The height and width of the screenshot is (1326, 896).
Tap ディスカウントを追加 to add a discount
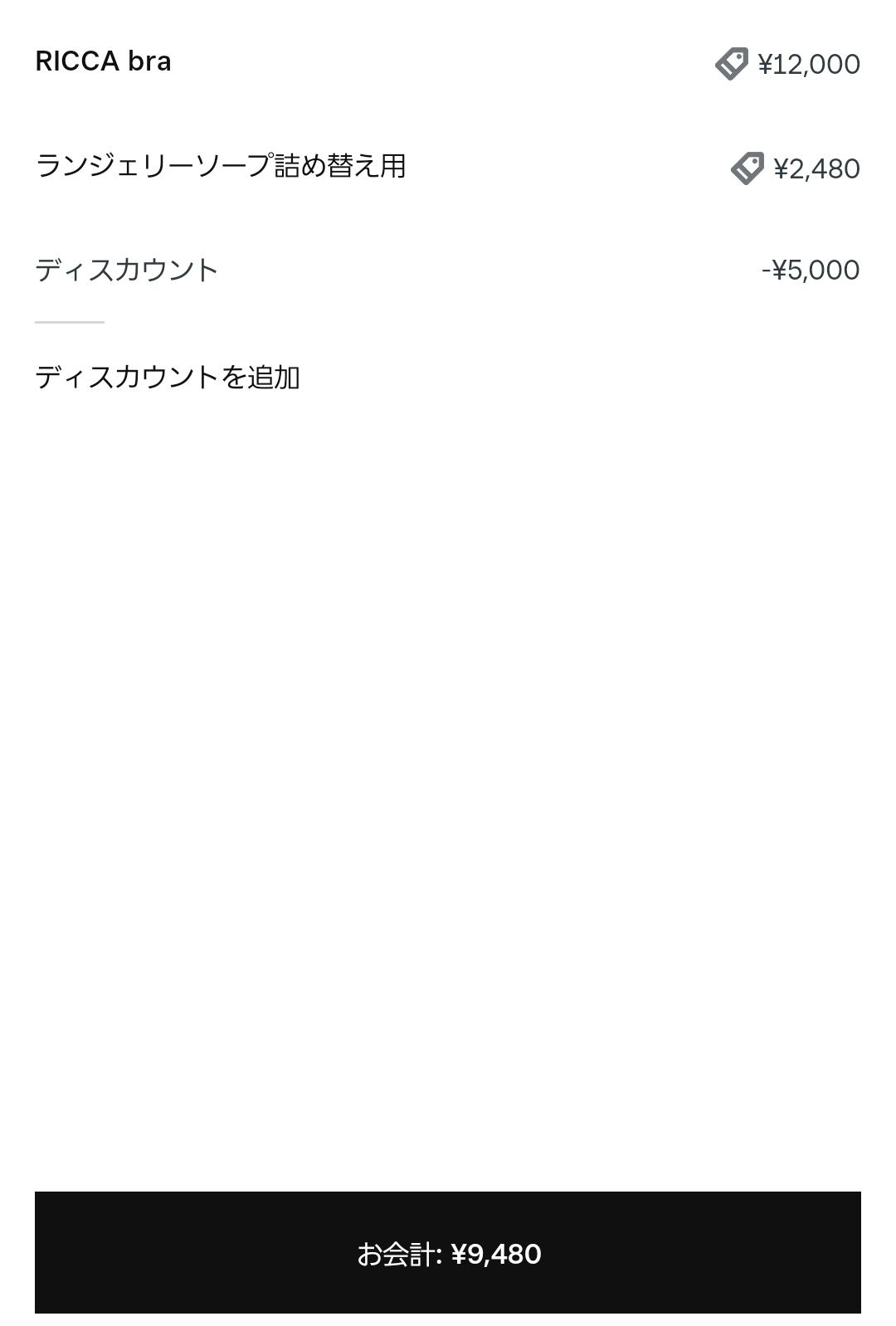point(168,378)
